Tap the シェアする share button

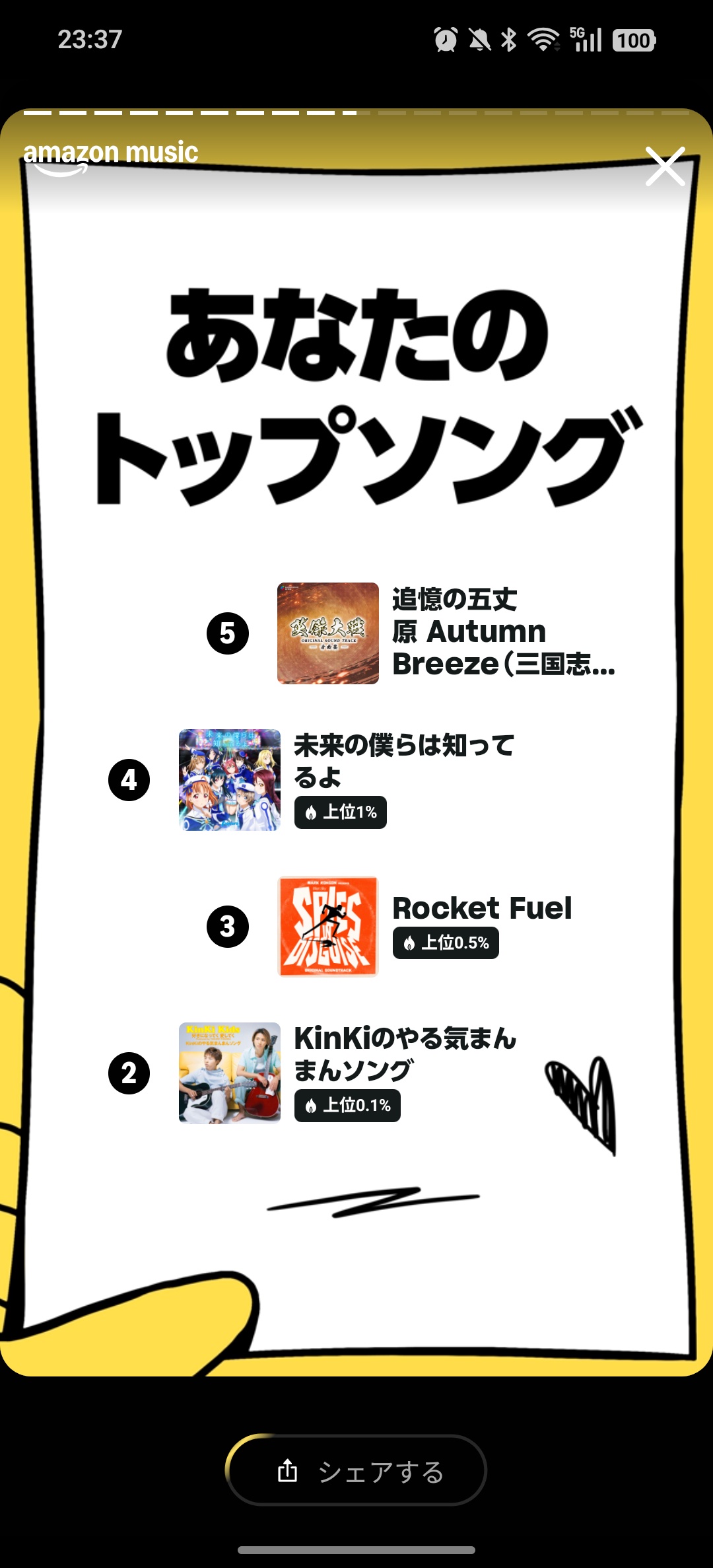356,1470
